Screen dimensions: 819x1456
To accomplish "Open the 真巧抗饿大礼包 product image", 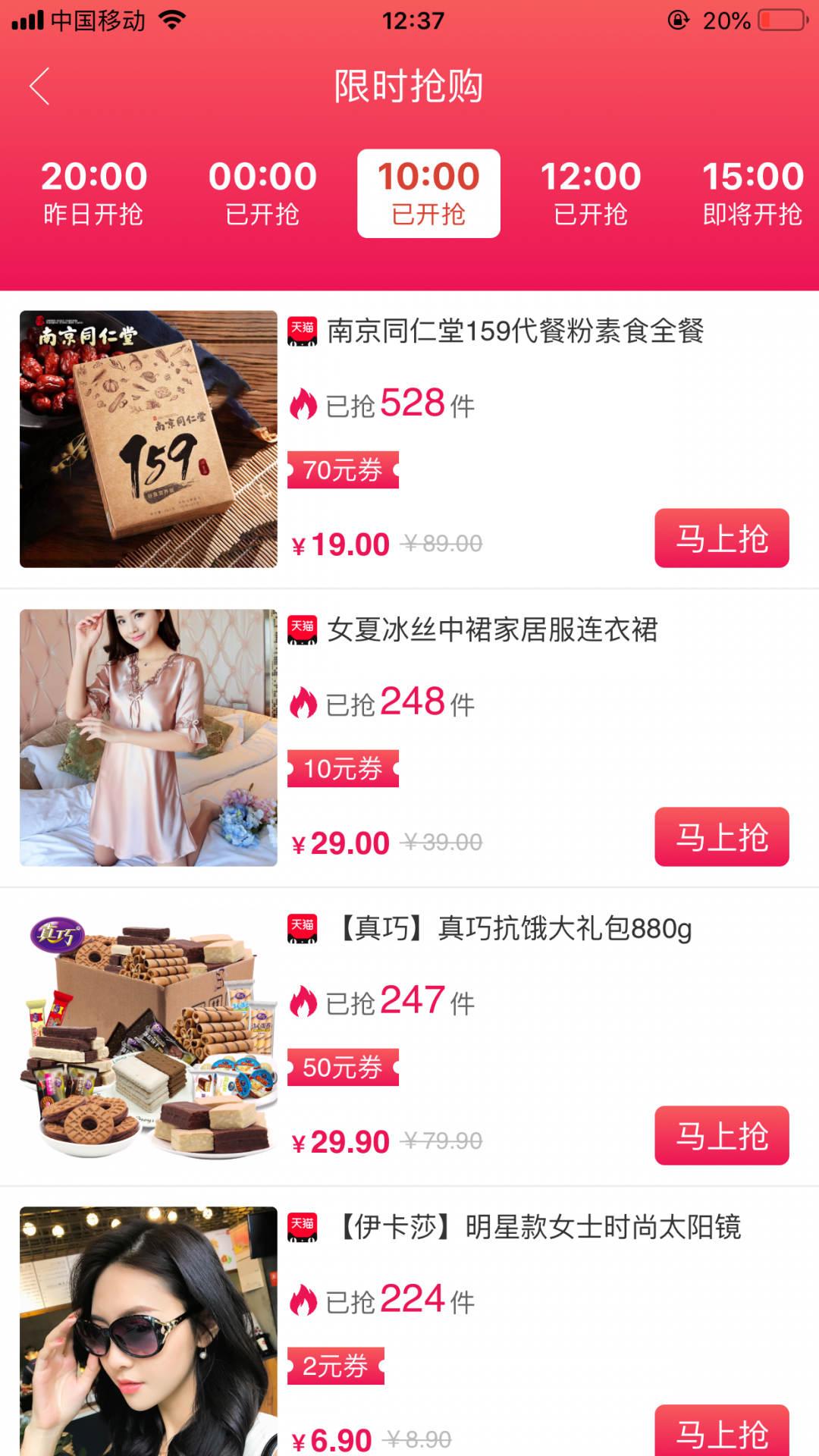I will point(149,1037).
